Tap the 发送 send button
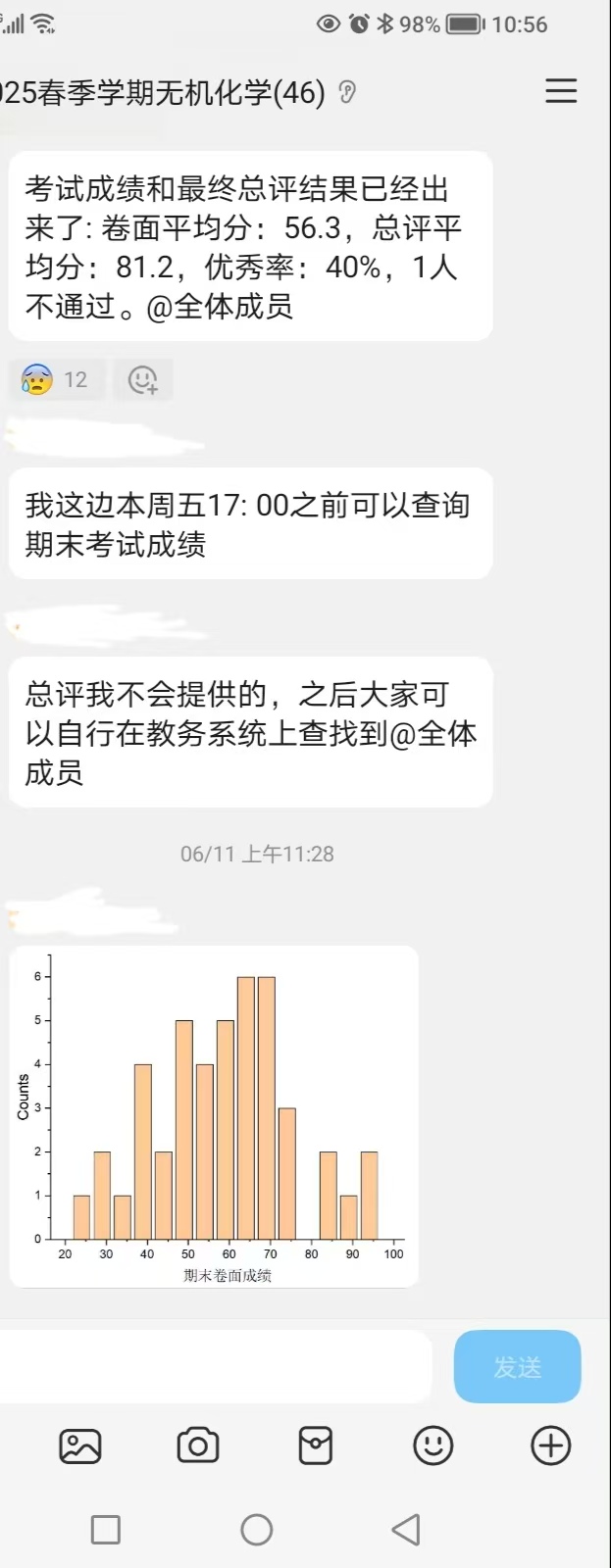 (x=517, y=1366)
